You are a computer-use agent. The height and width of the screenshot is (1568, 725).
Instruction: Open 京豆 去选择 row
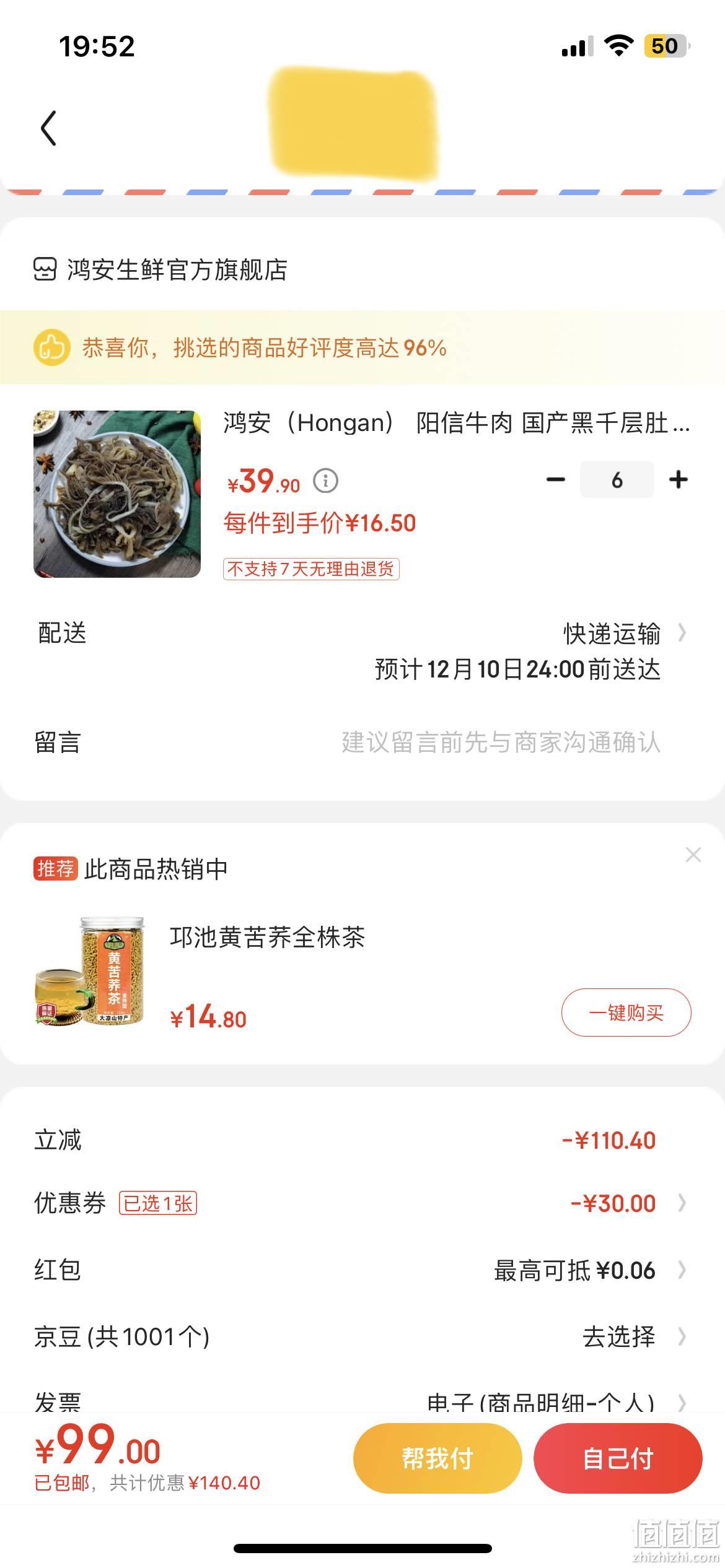pos(362,1337)
